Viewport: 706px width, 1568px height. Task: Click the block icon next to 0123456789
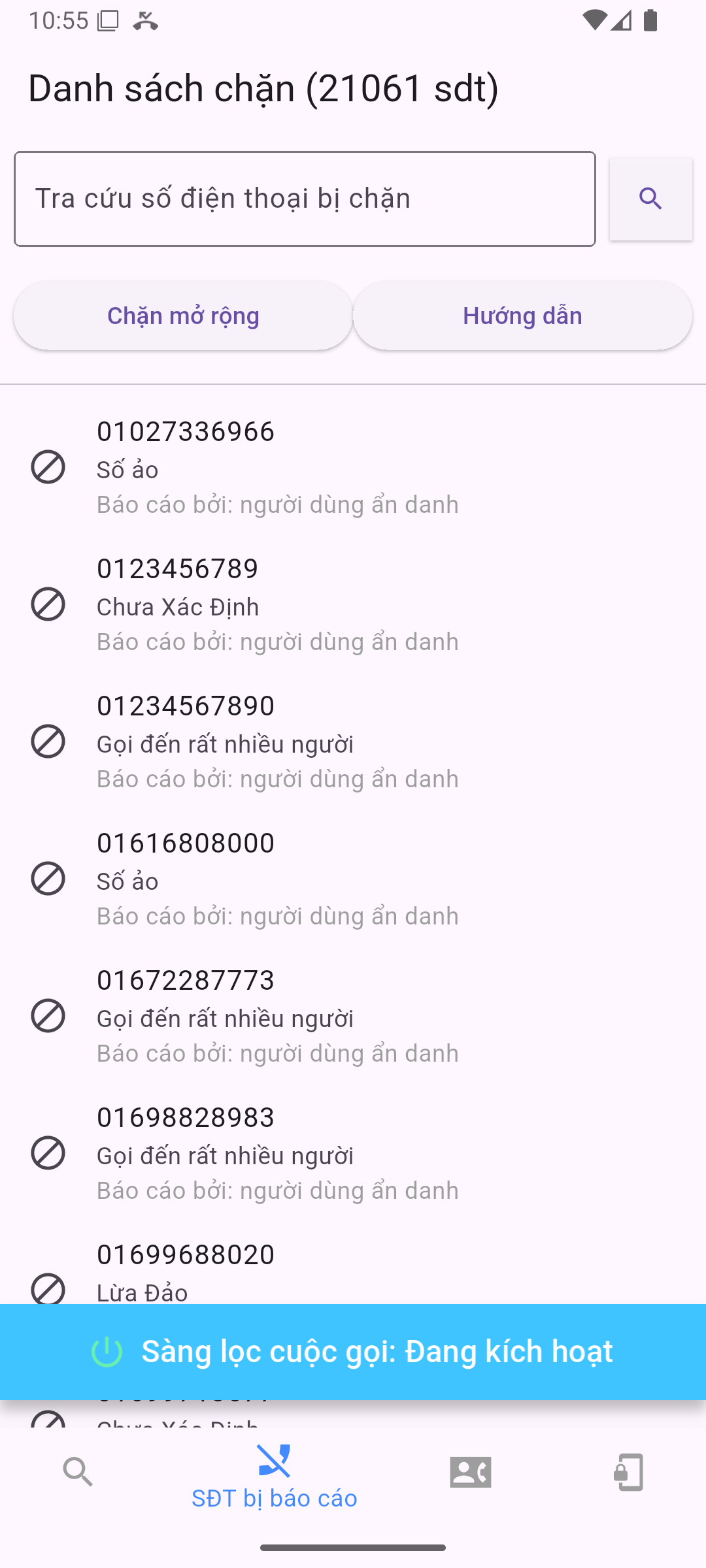[48, 605]
